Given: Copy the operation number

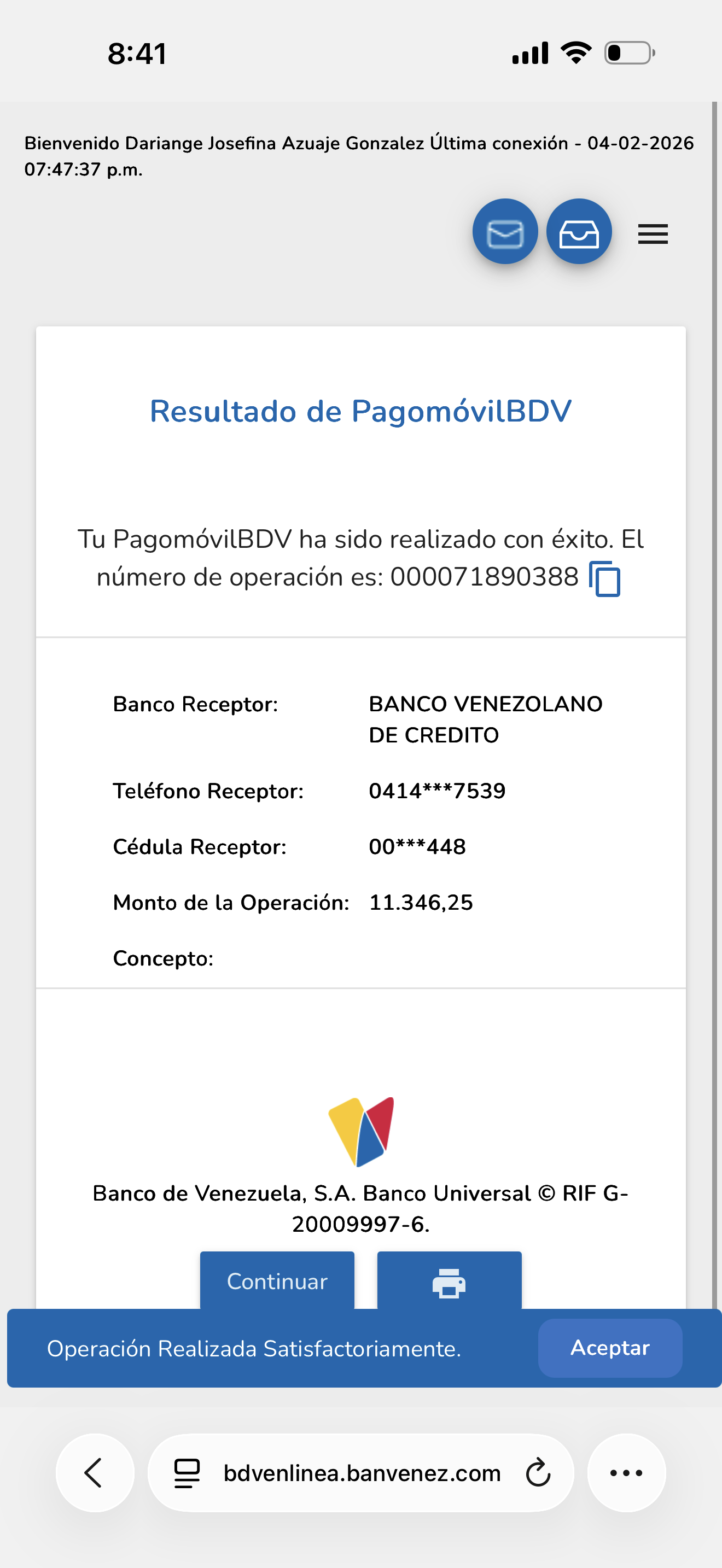Looking at the screenshot, I should click(x=604, y=579).
